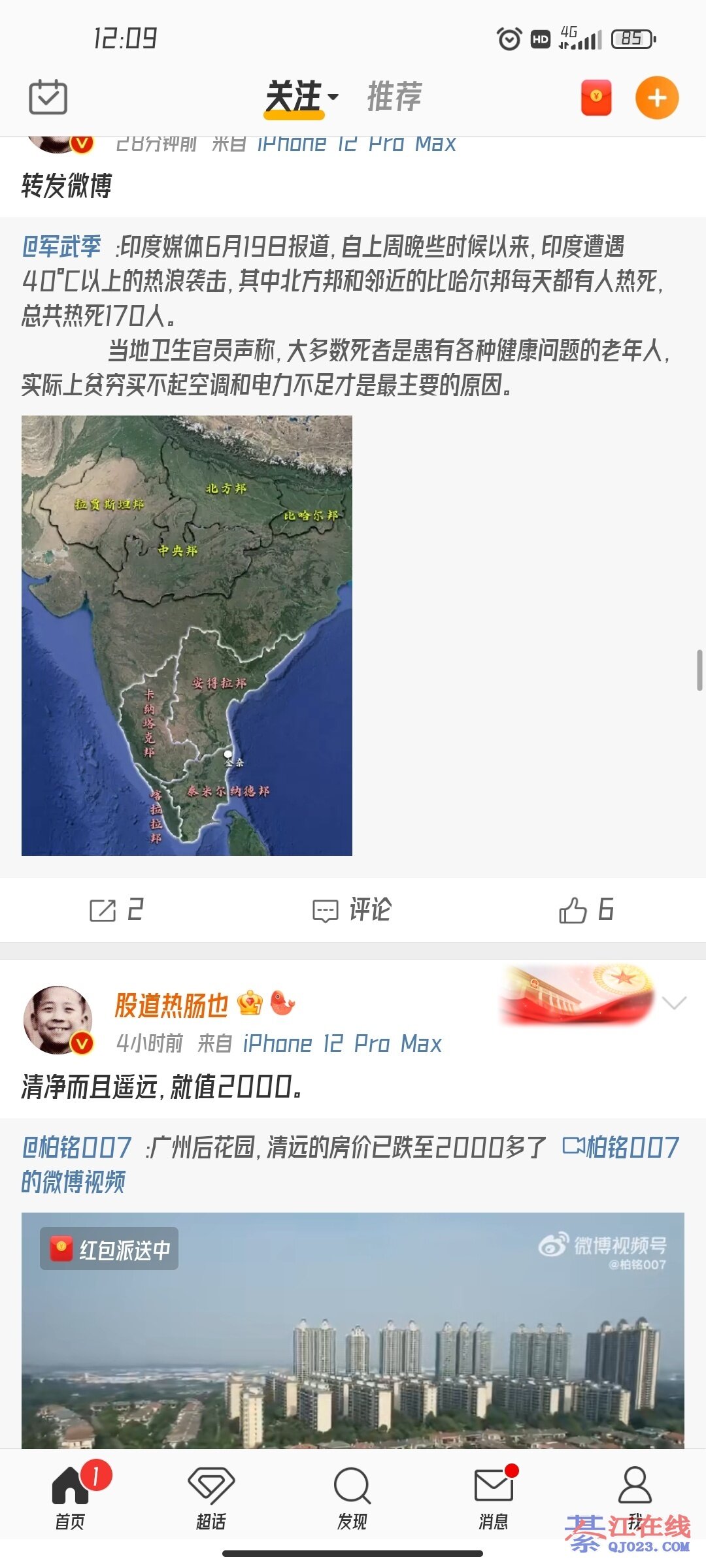Go to the 首页 tab
The image size is (706, 1568).
(70, 1496)
